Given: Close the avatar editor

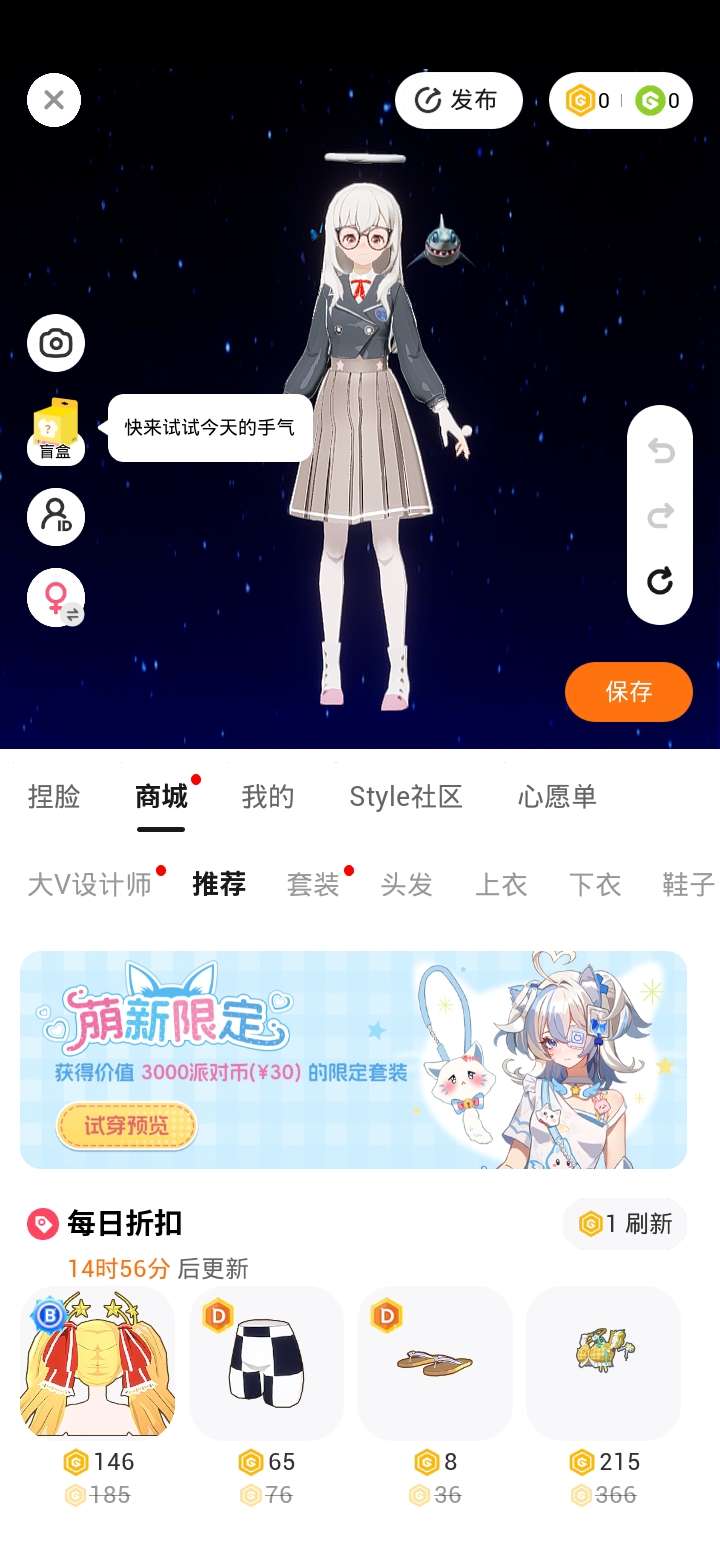Looking at the screenshot, I should click(54, 100).
